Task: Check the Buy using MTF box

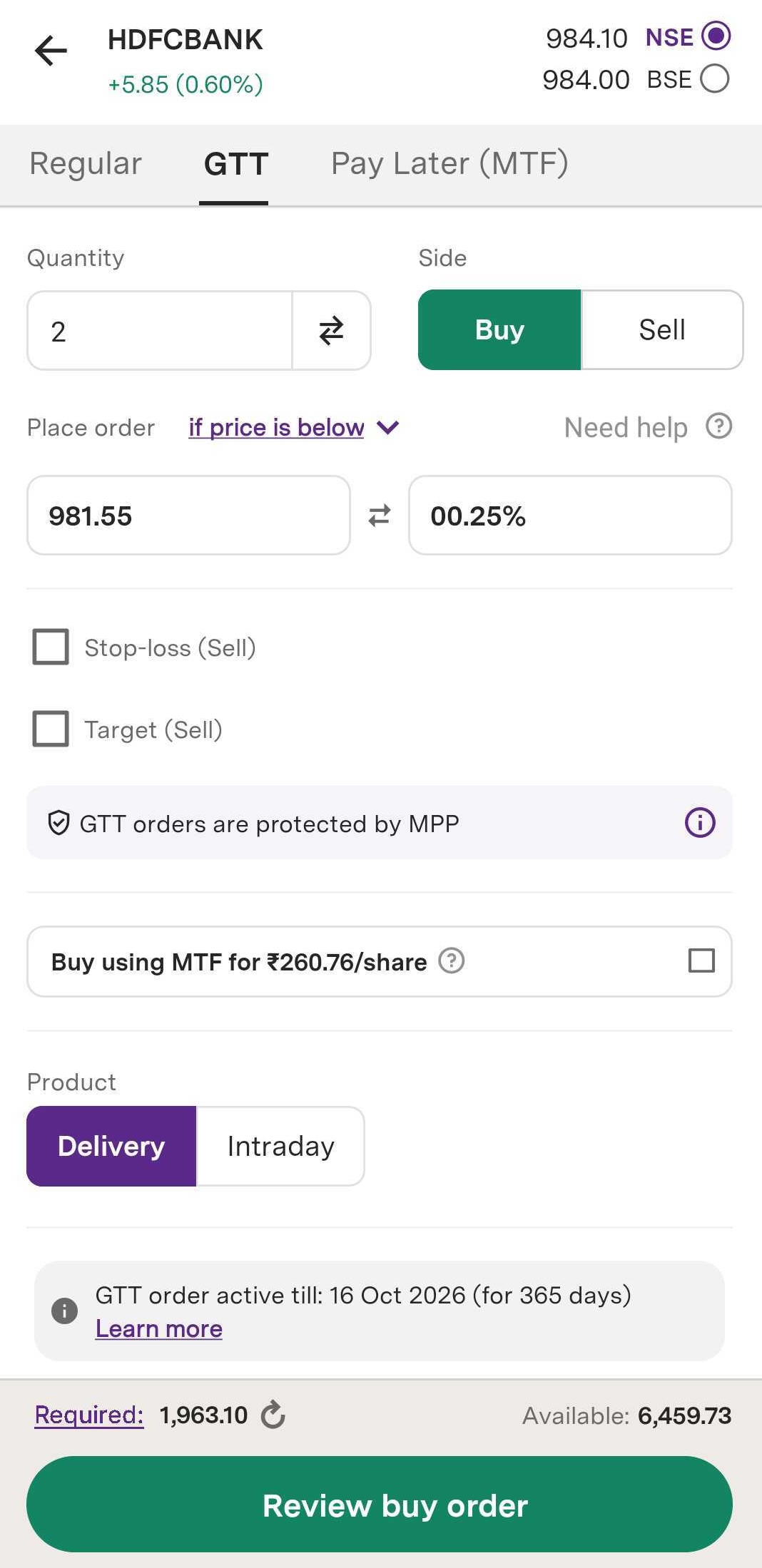Action: point(701,960)
